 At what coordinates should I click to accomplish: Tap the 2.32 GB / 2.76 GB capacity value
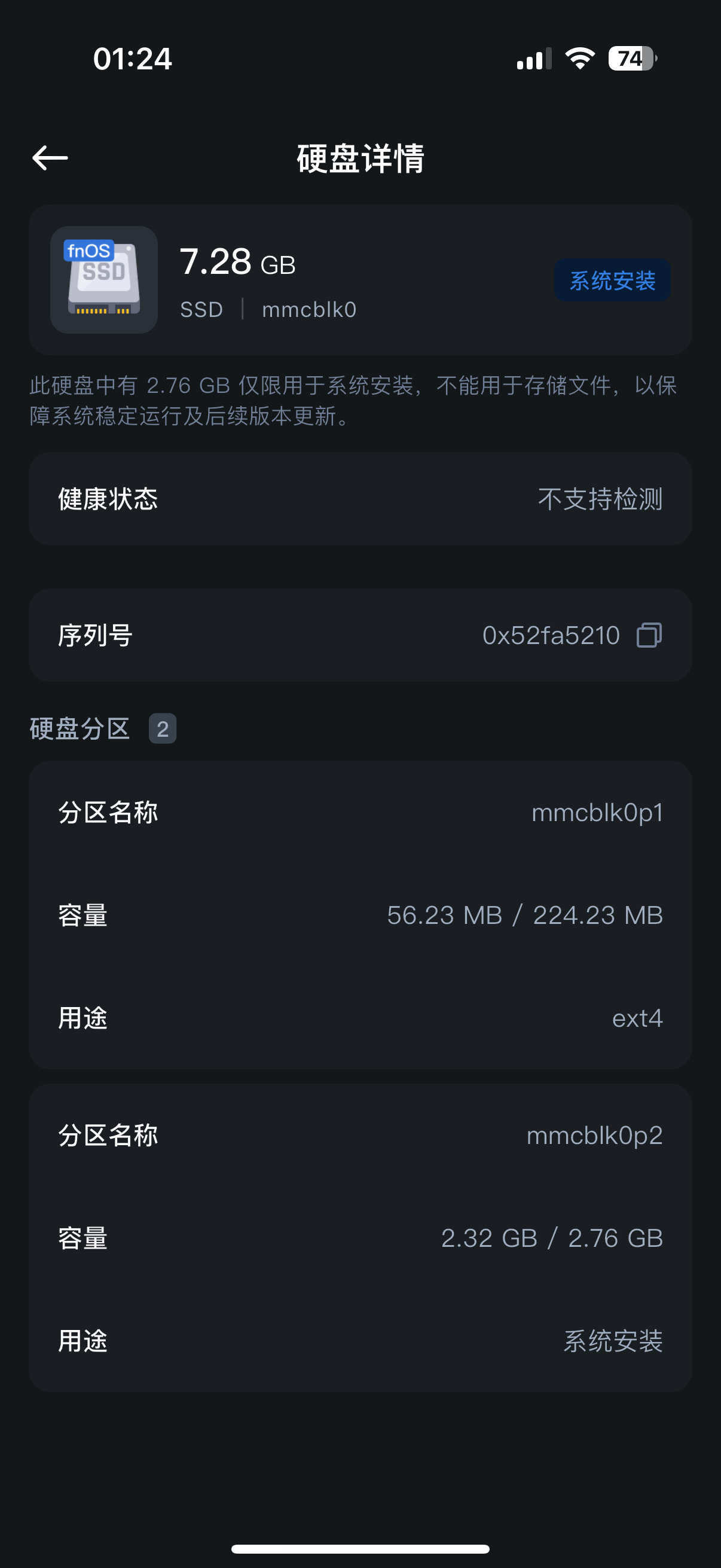(x=552, y=1237)
